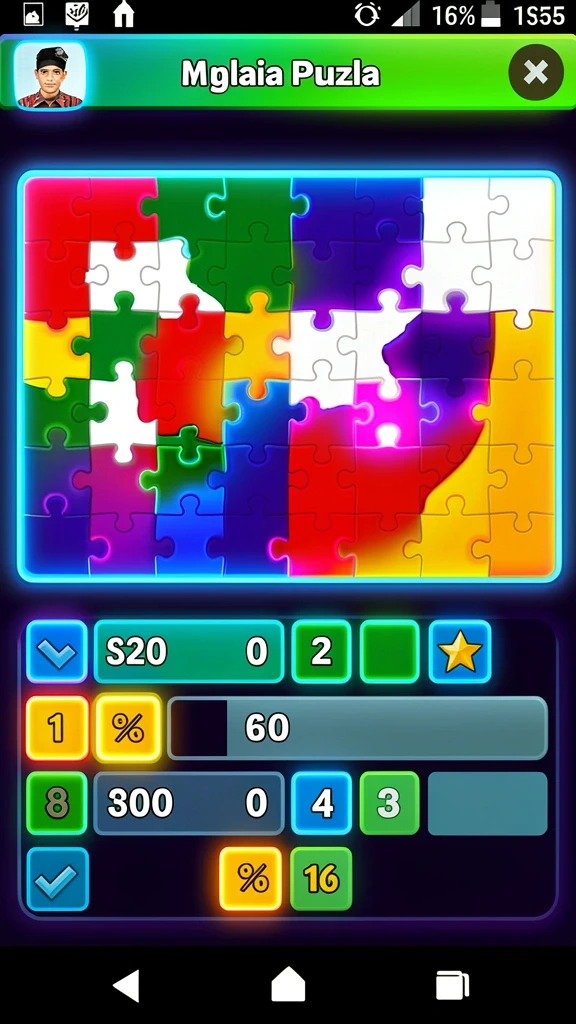Tap the empty green square tile

coord(389,652)
